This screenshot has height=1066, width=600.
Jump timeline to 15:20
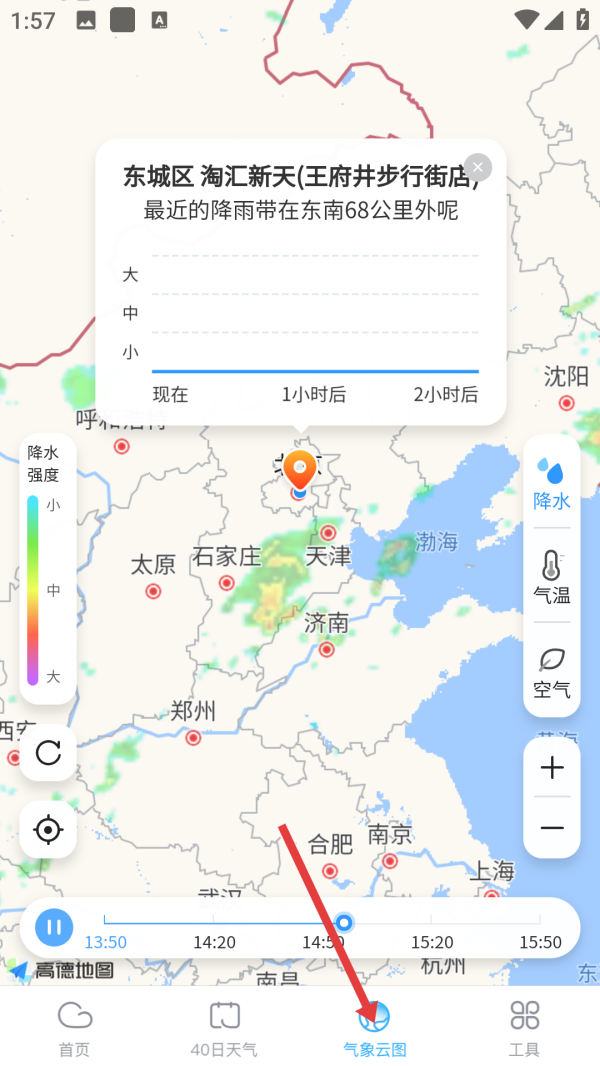click(x=431, y=920)
